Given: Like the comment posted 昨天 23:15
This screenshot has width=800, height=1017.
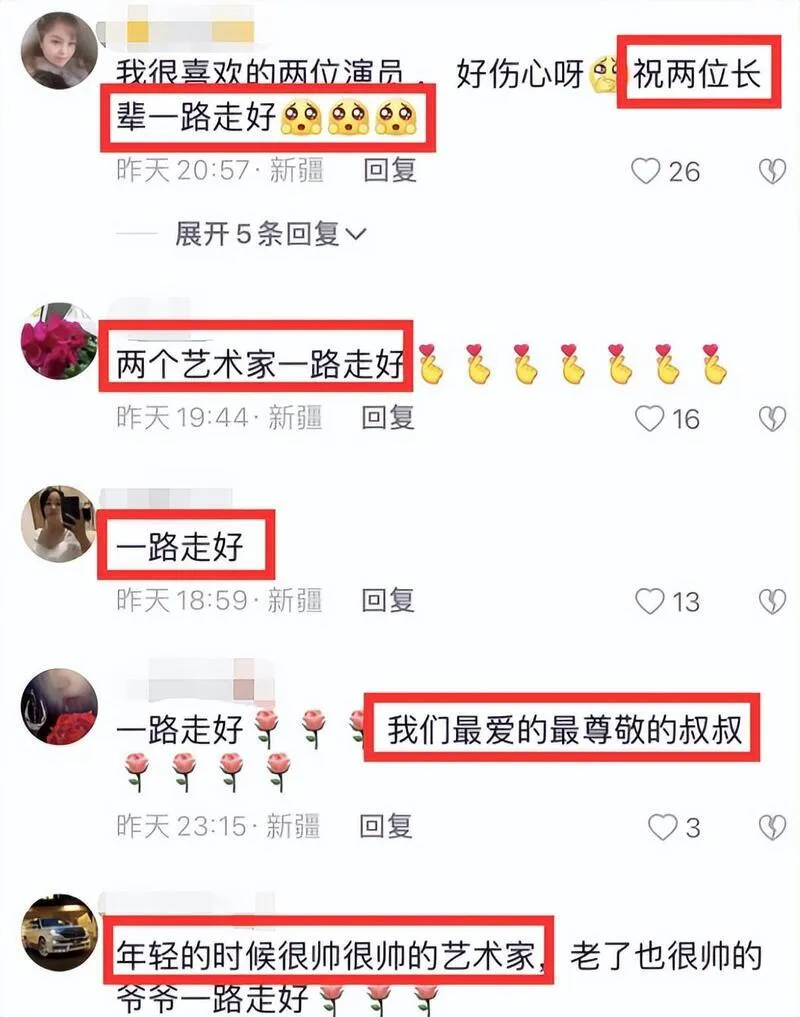Looking at the screenshot, I should click(x=662, y=827).
